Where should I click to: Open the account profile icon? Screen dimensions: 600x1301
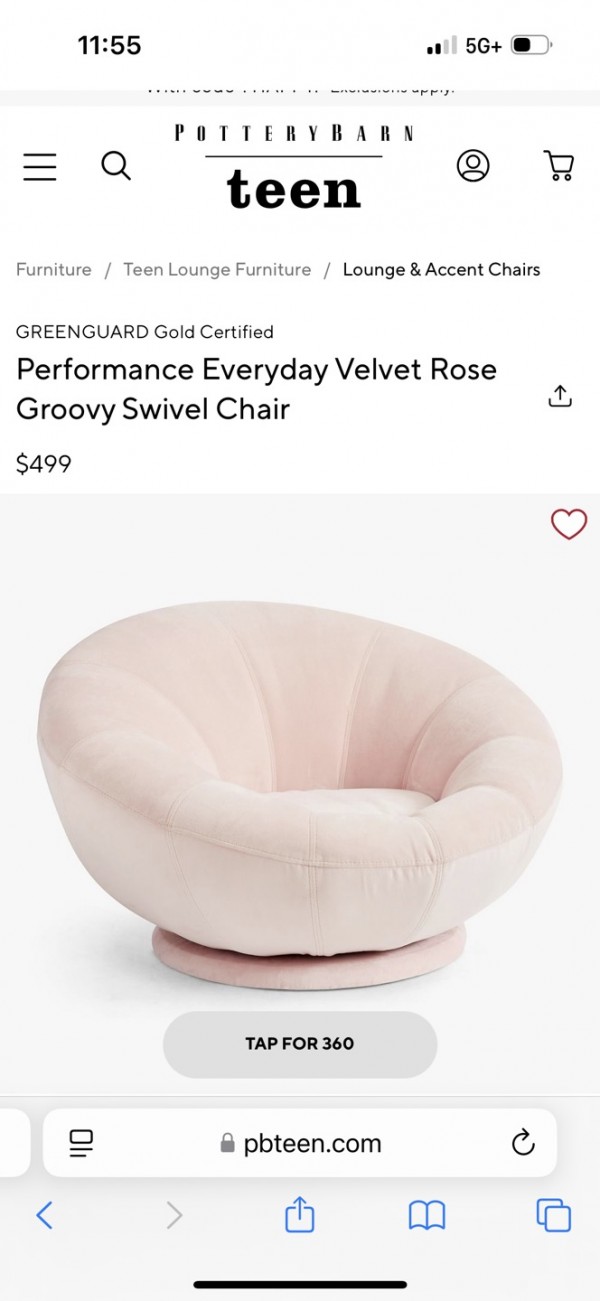(473, 166)
